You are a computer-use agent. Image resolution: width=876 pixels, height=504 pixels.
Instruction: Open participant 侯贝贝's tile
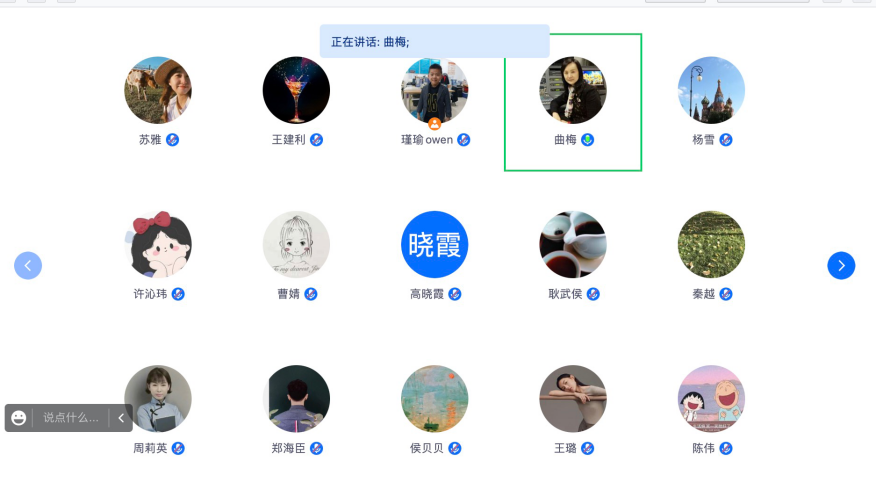tap(434, 399)
